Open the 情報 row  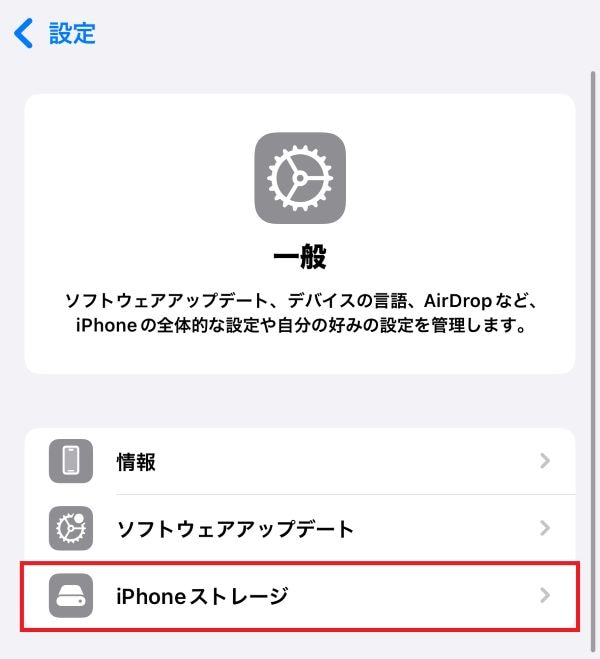coord(300,461)
